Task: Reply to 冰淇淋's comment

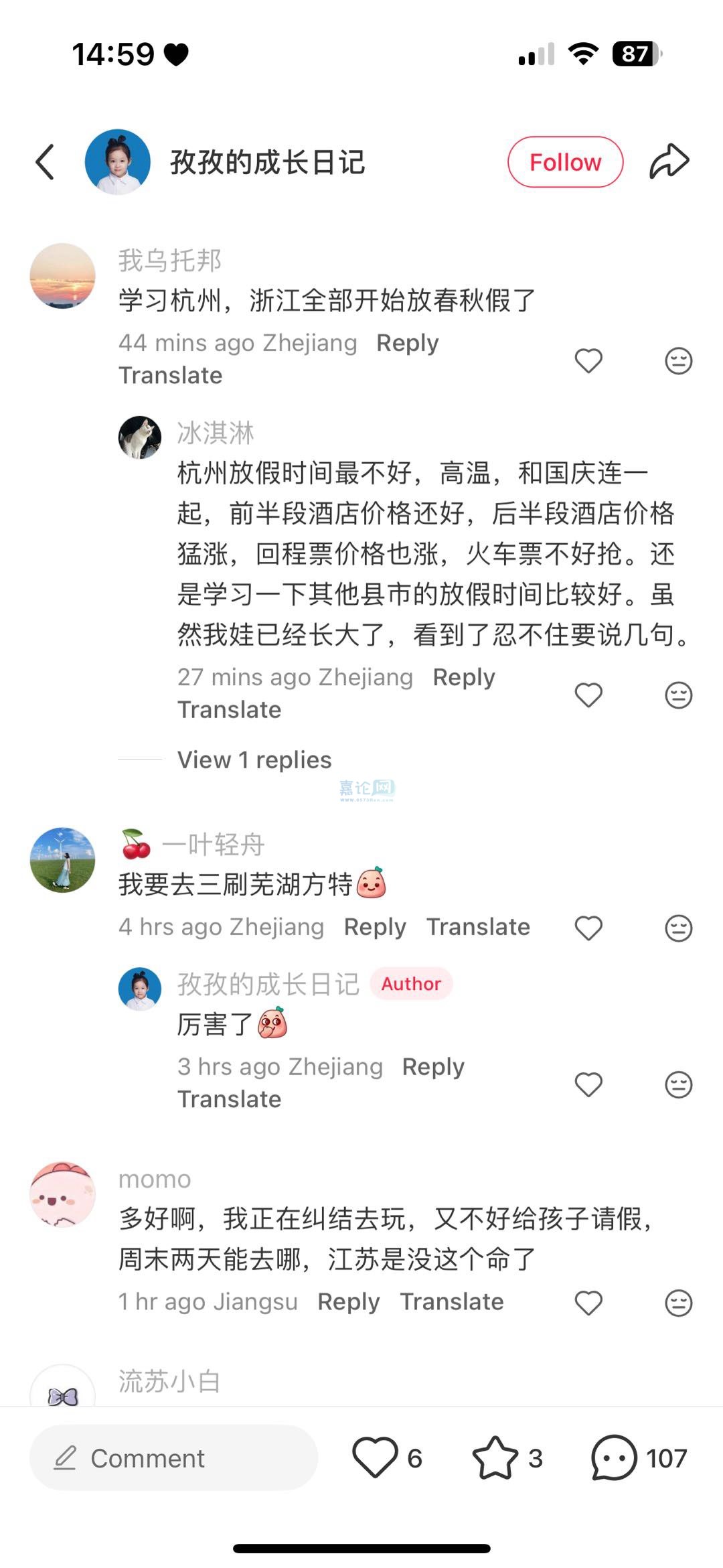Action: (463, 677)
